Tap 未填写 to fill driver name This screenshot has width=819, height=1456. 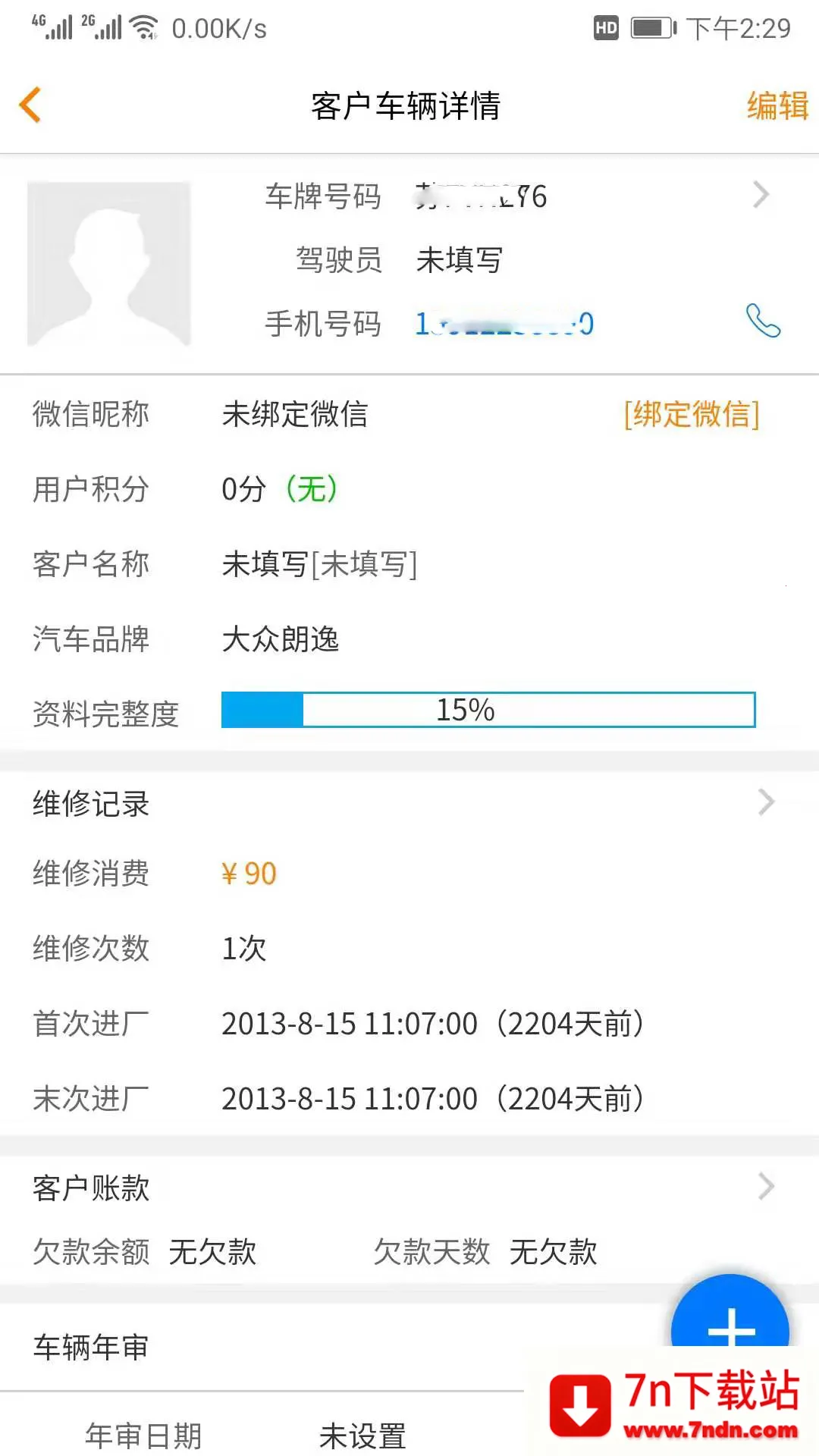click(460, 259)
